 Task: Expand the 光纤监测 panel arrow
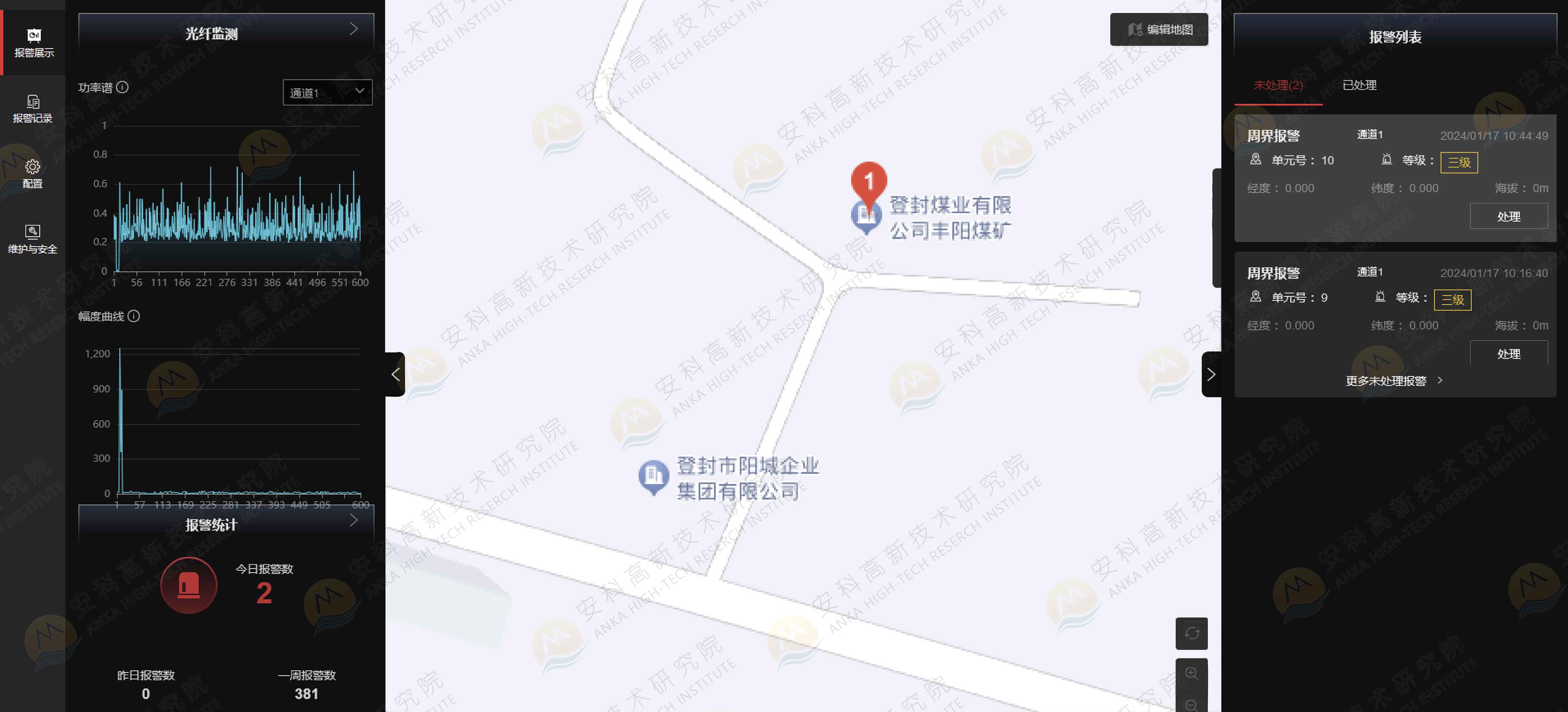[354, 29]
